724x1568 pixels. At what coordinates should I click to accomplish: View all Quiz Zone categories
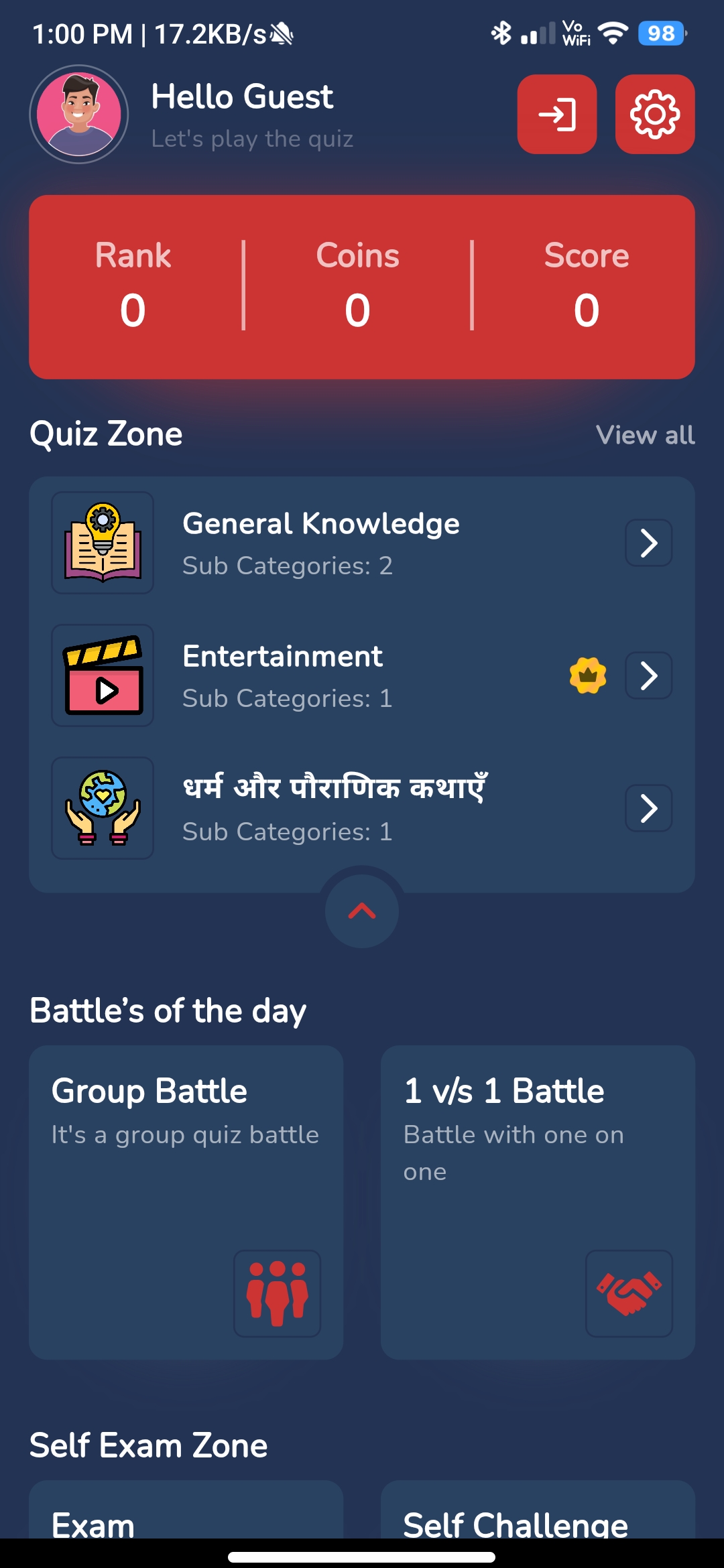[x=645, y=435]
